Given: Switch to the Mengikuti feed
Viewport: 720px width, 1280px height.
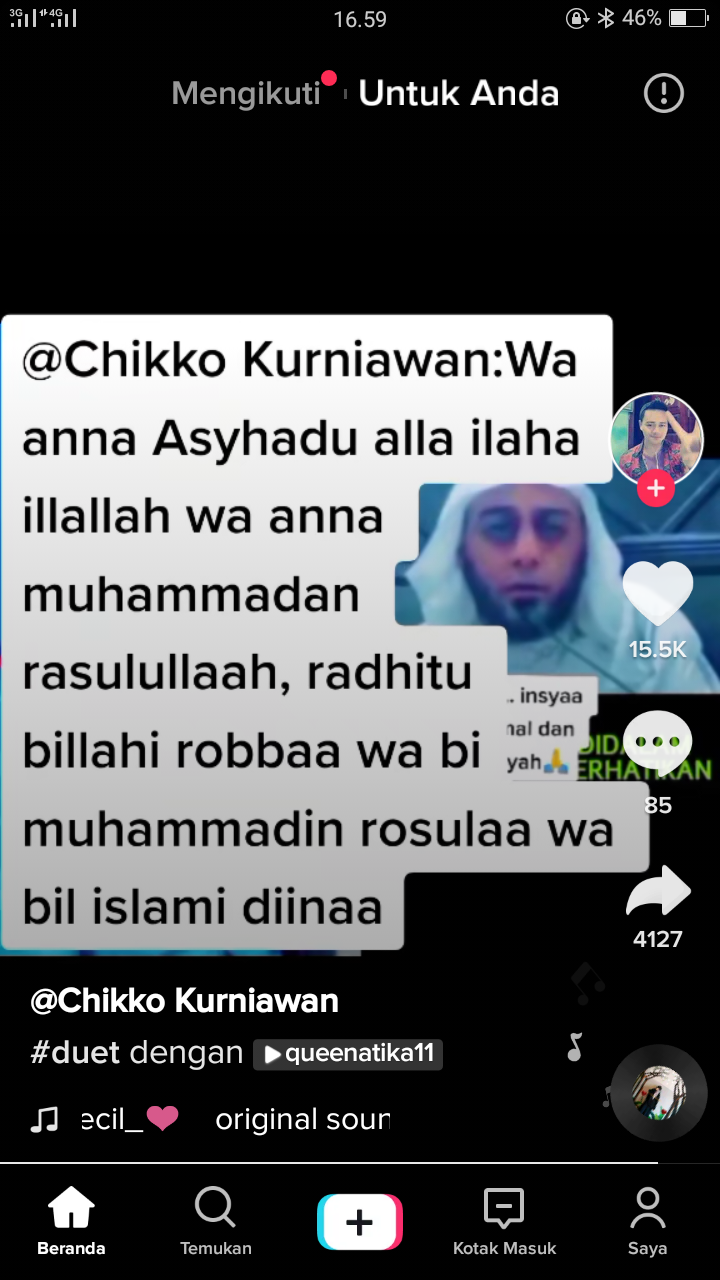Looking at the screenshot, I should pyautogui.click(x=246, y=93).
